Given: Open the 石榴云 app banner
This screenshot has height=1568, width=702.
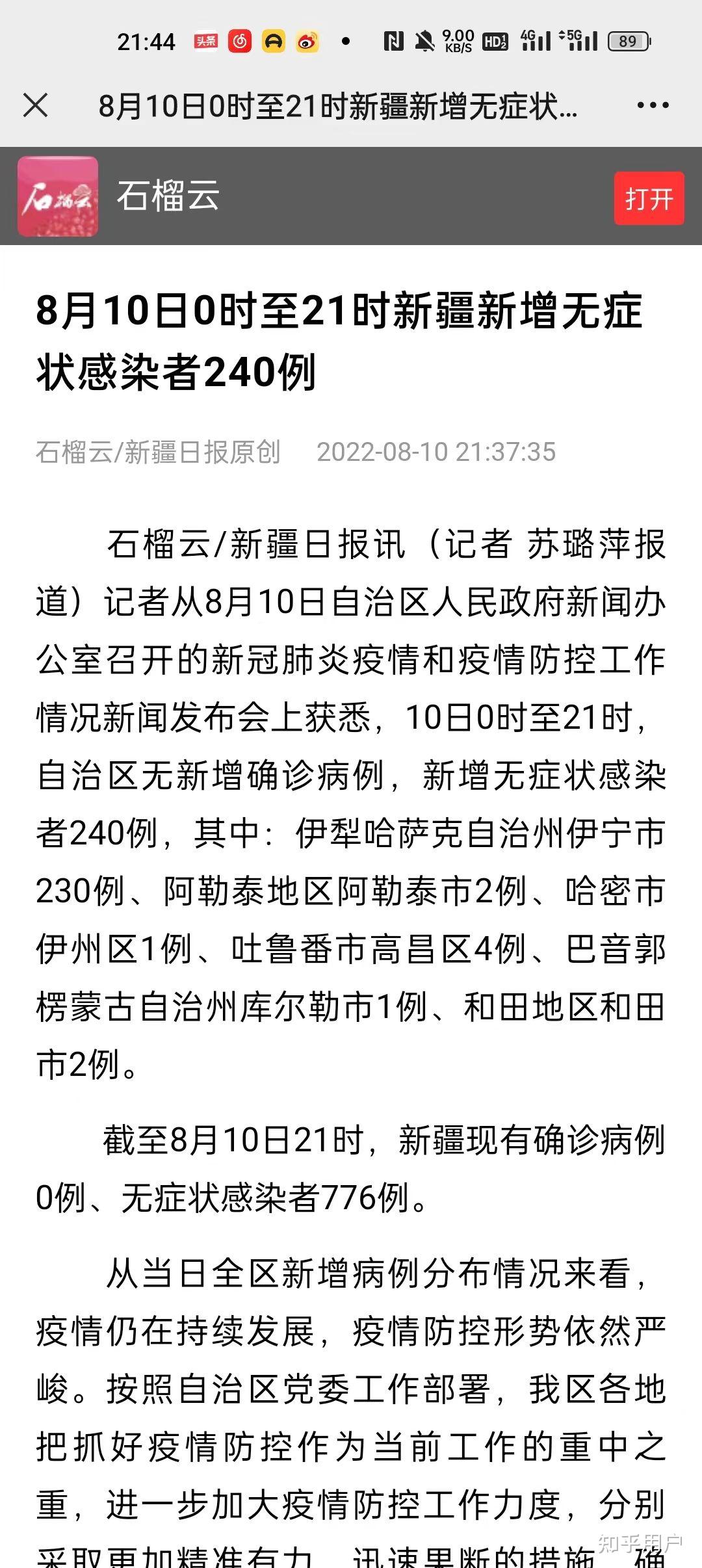Looking at the screenshot, I should point(351,196).
